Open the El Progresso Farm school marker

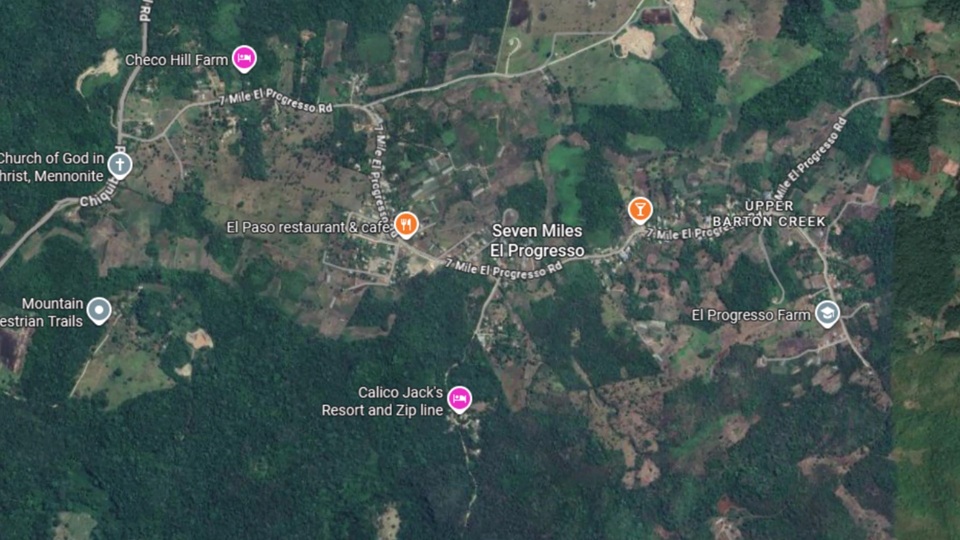click(x=827, y=312)
